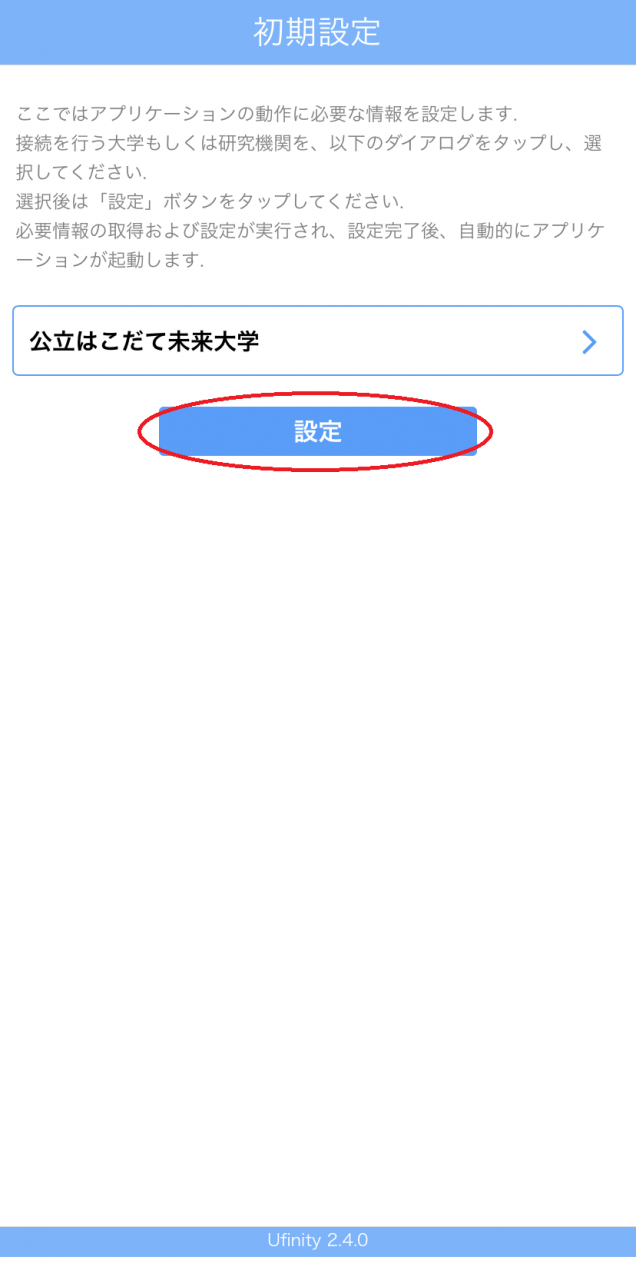Tap the 設定 button
636x1280 pixels.
pyautogui.click(x=318, y=432)
